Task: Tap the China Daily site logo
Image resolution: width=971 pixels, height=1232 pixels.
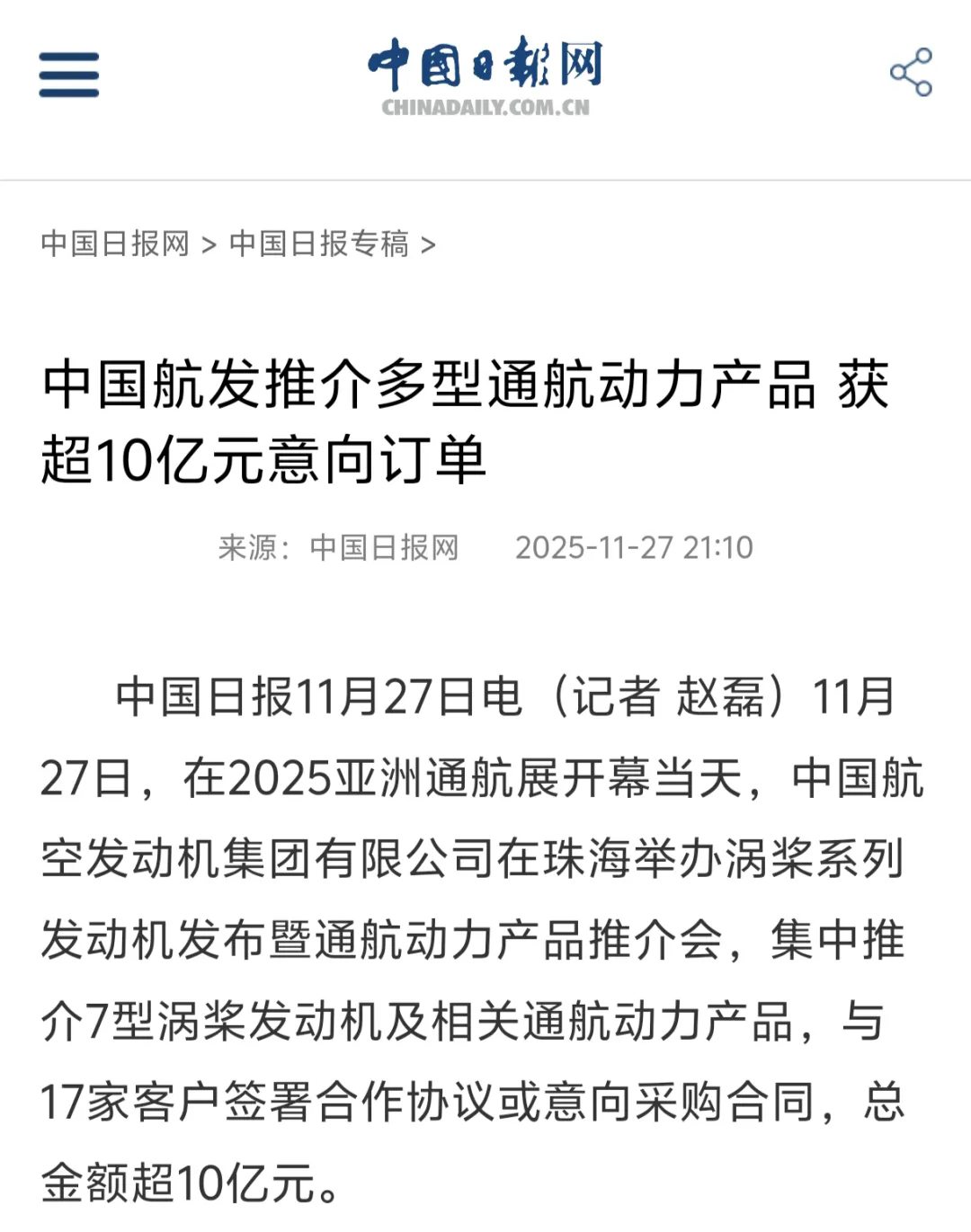Action: point(485,75)
